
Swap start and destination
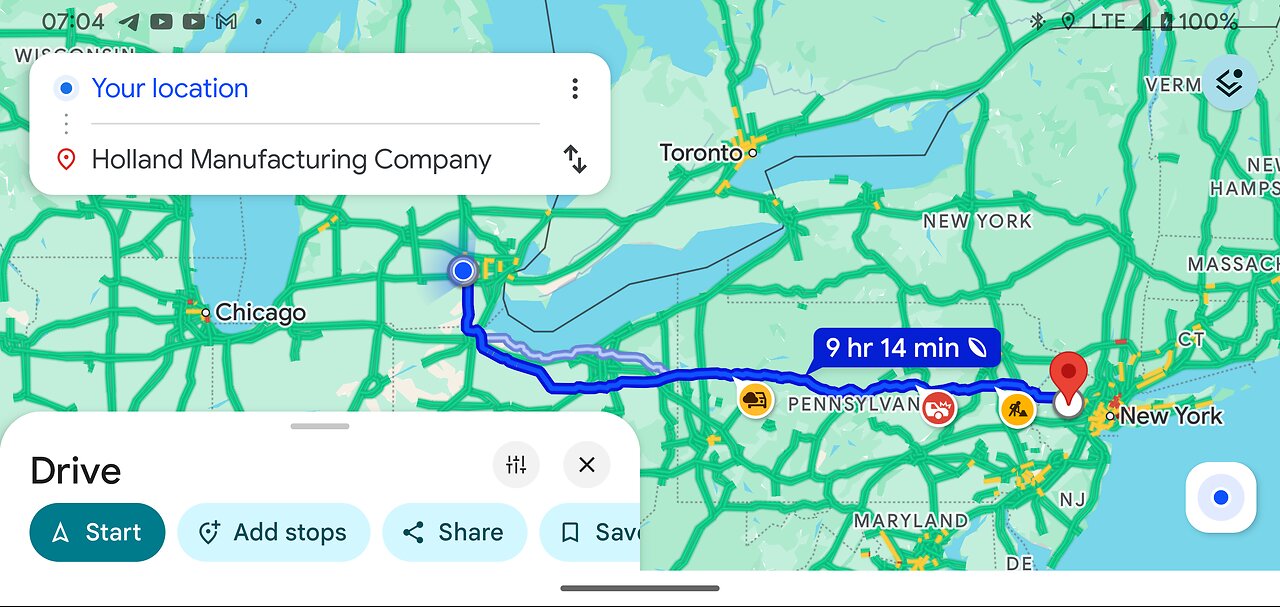coord(575,159)
